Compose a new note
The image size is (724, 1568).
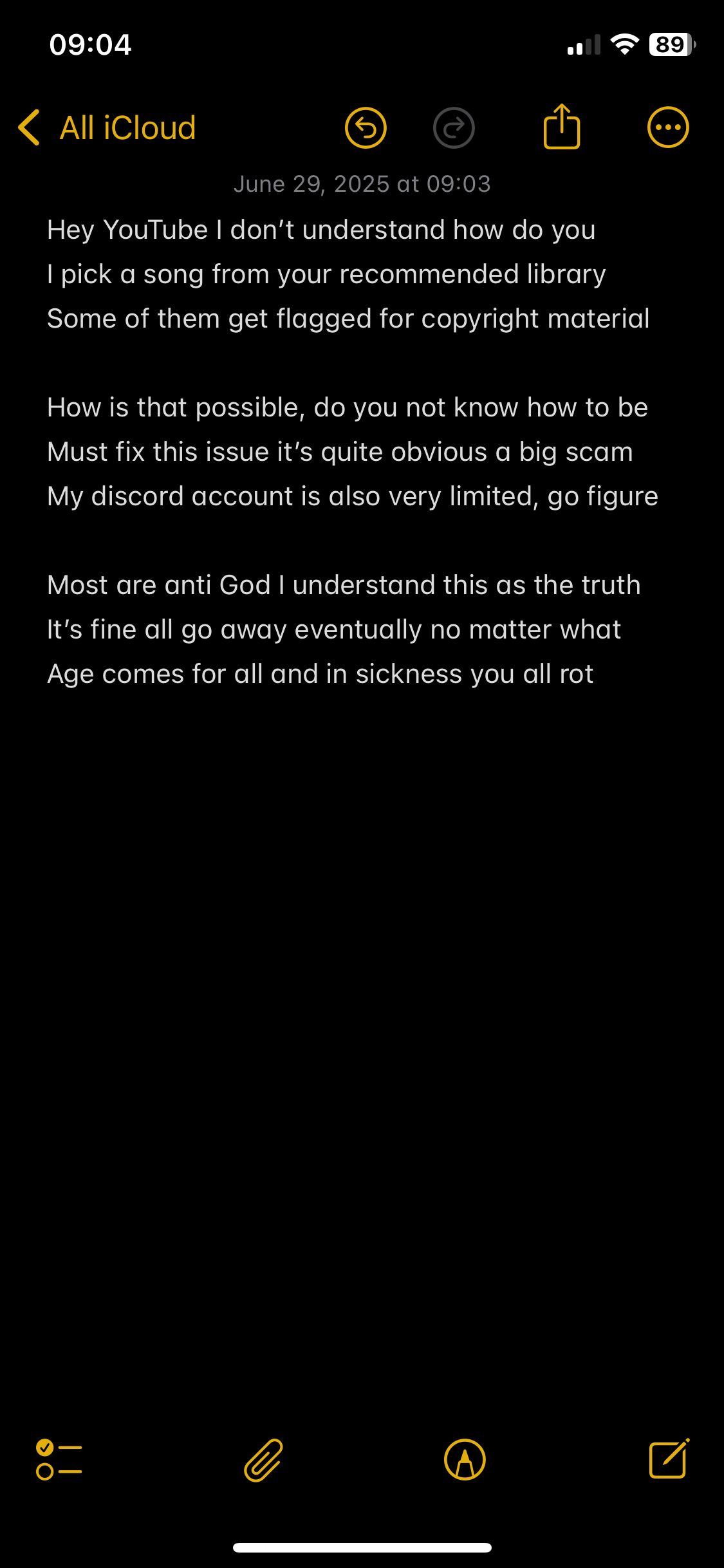669,1458
